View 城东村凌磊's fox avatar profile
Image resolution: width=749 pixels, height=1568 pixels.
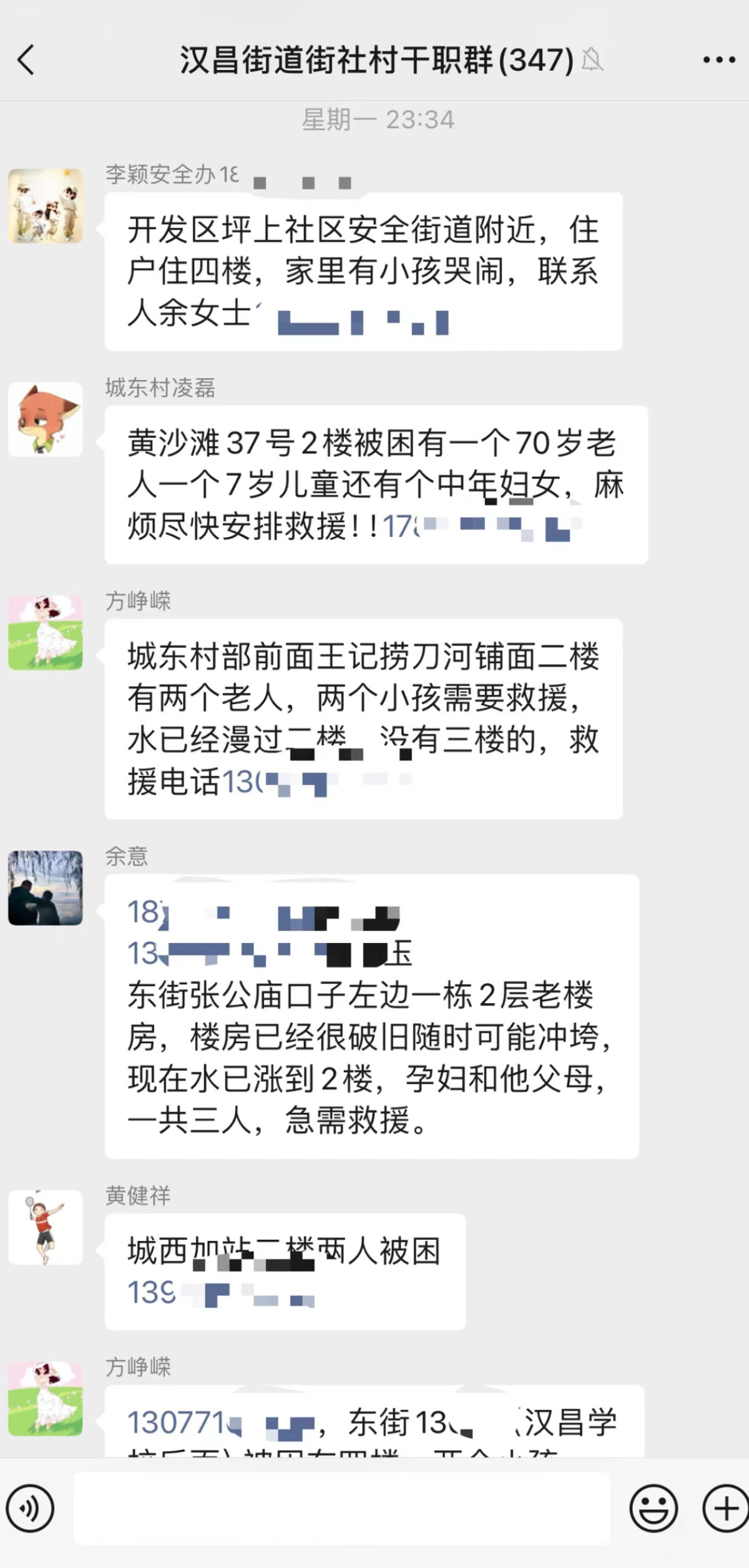coord(46,419)
